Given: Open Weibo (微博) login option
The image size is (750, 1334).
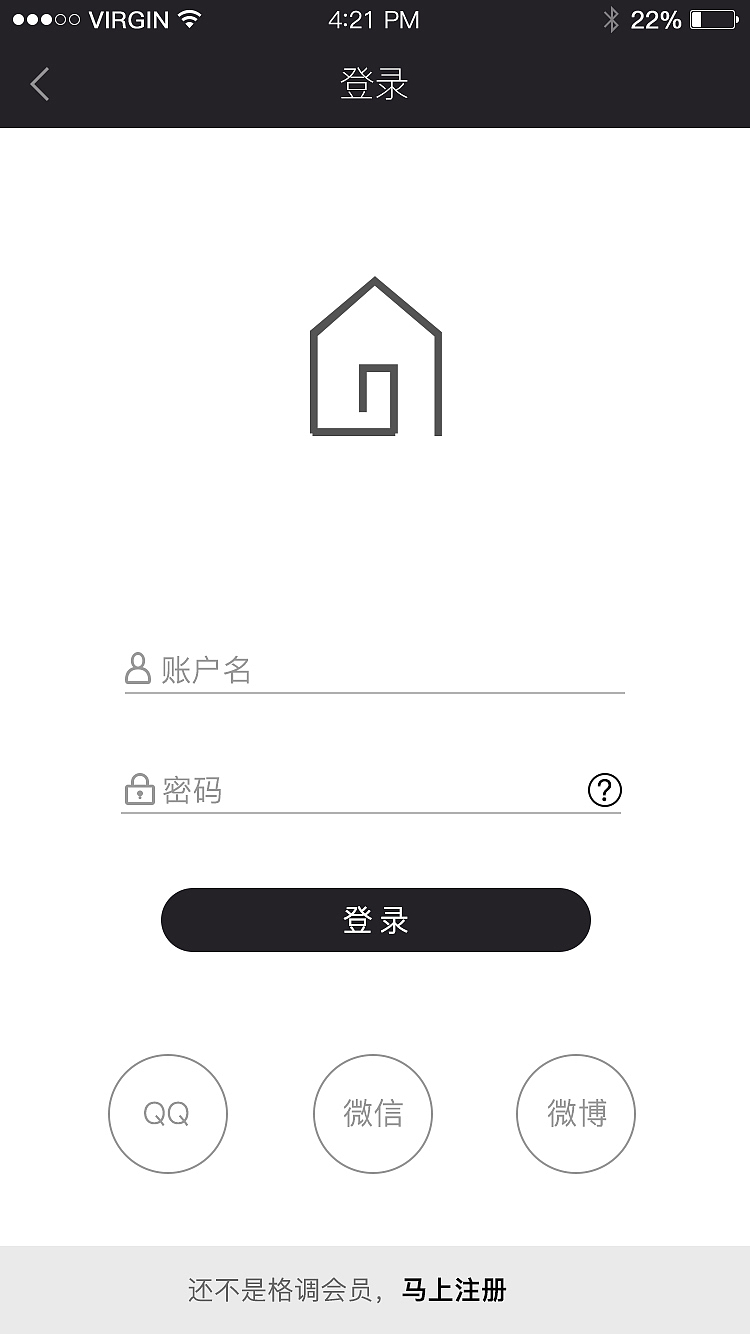Looking at the screenshot, I should point(576,1114).
